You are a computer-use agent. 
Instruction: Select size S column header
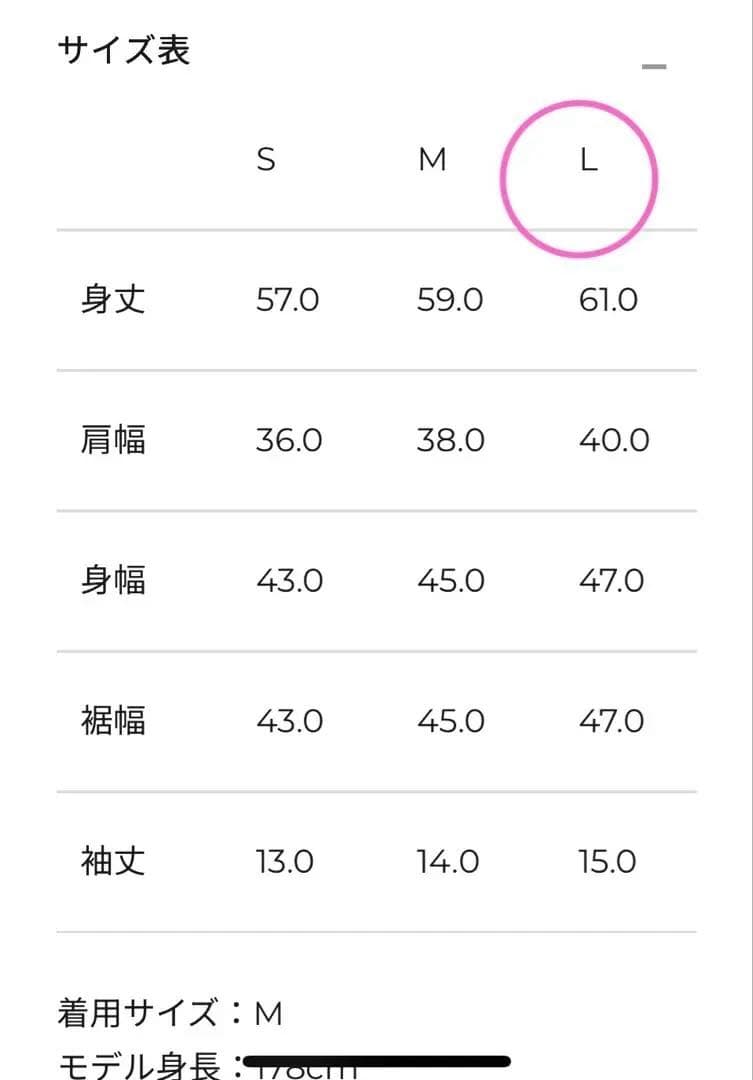[266, 159]
